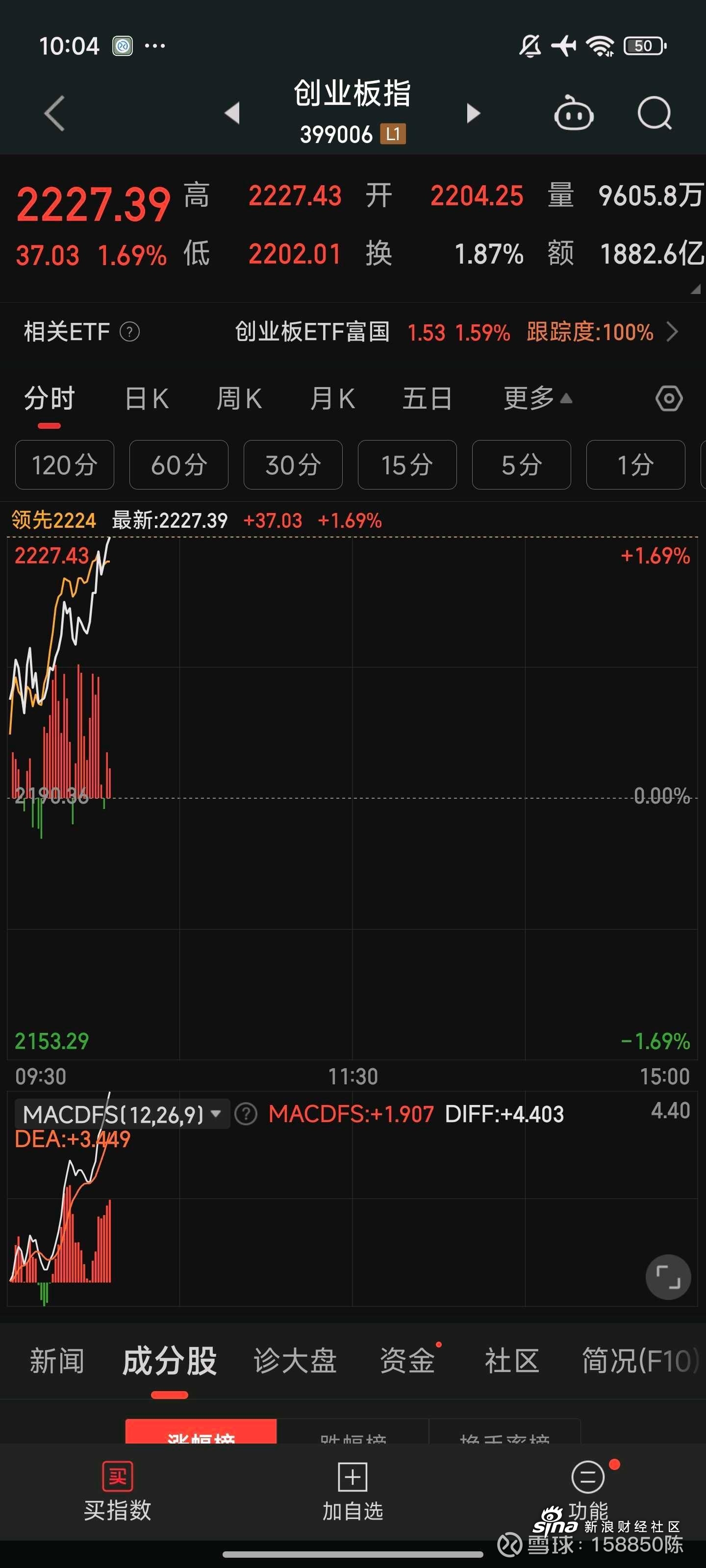
Task: Switch to the next index with the right triangle
Action: [x=473, y=113]
